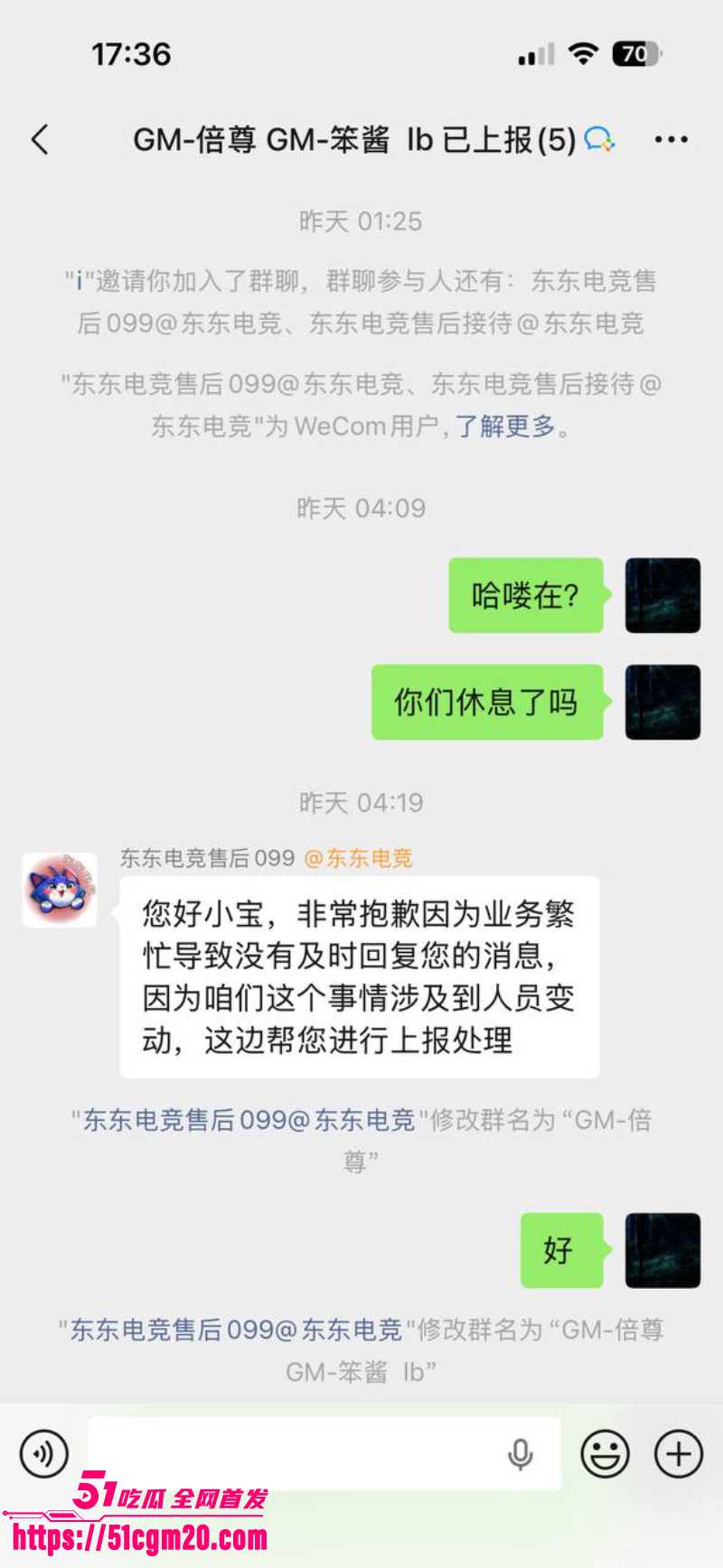This screenshot has width=723, height=1568.
Task: Tap the Wi-Fi icon in status bar
Action: click(x=584, y=54)
